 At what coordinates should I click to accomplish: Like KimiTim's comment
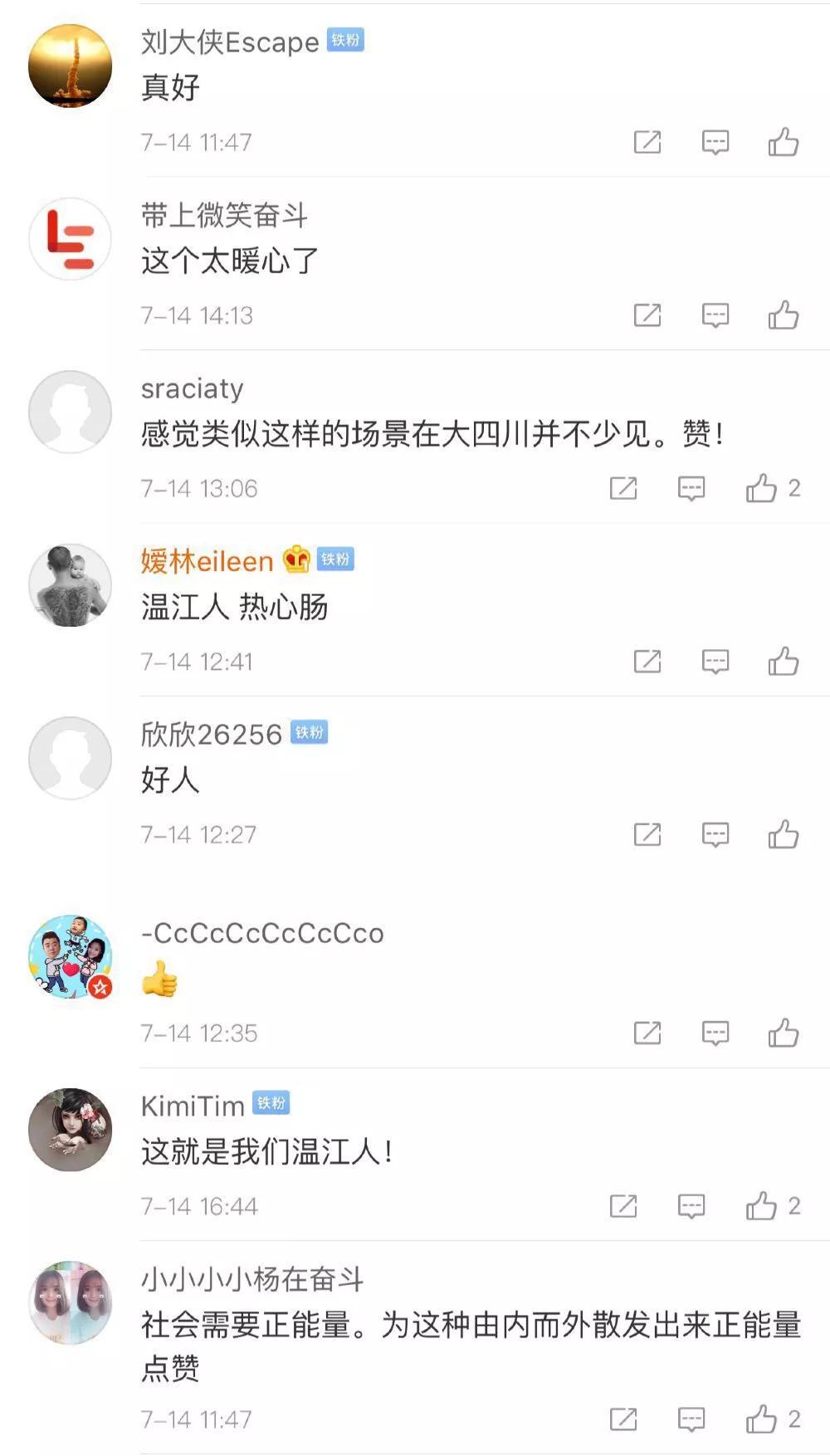tap(761, 1206)
